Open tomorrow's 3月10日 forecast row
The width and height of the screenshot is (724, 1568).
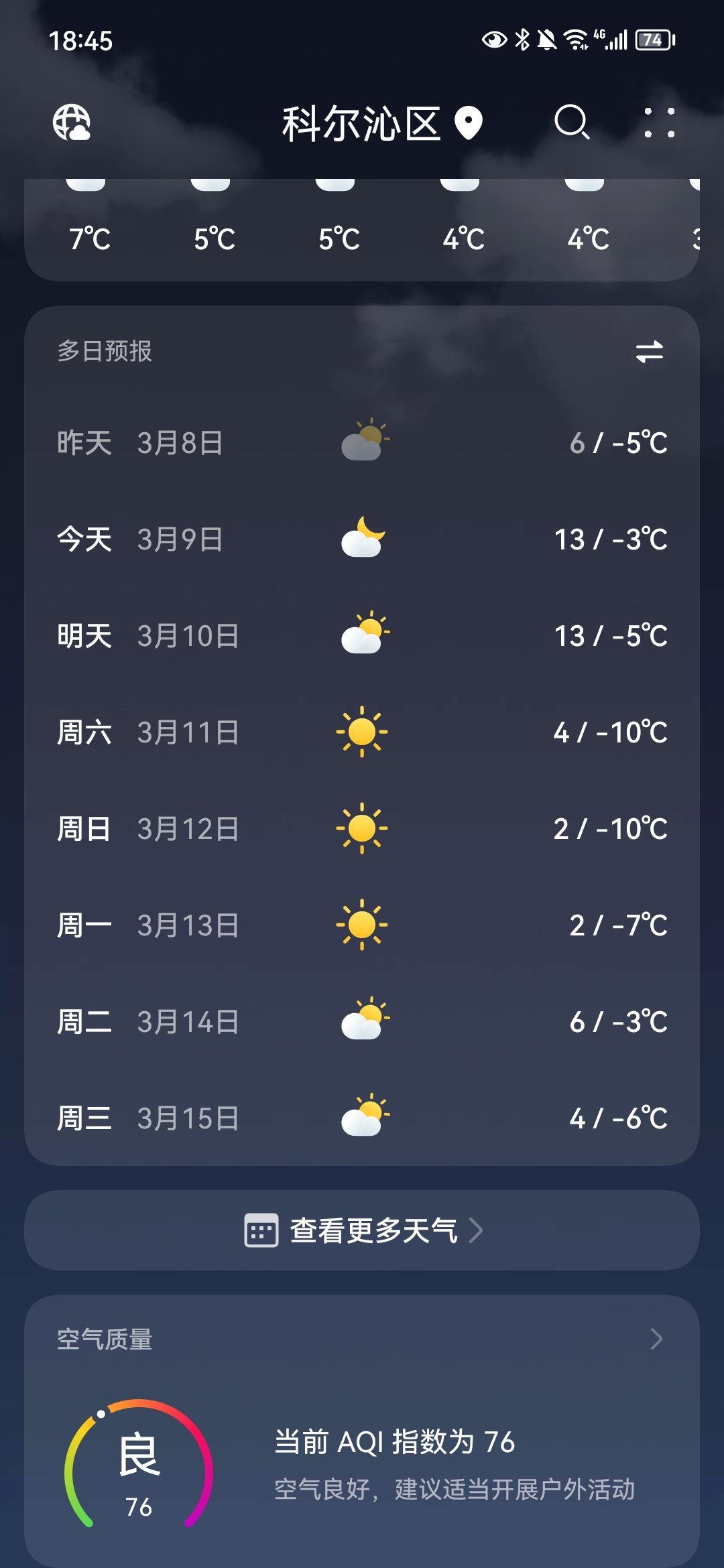[362, 635]
